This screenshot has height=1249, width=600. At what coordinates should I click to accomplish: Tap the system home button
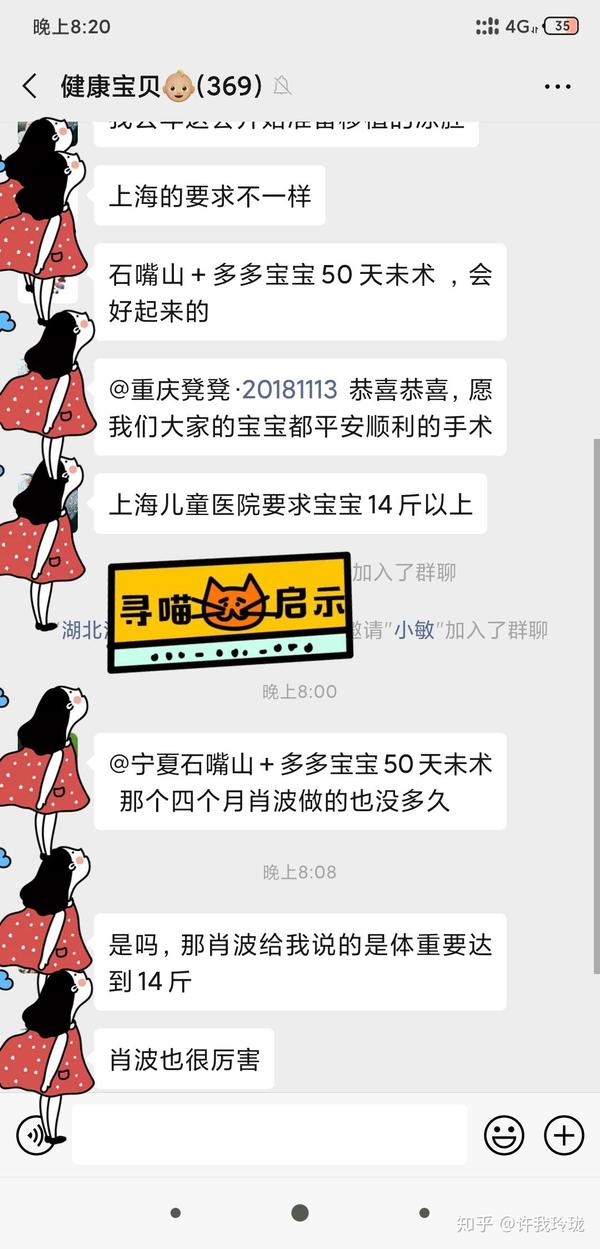[x=300, y=1213]
